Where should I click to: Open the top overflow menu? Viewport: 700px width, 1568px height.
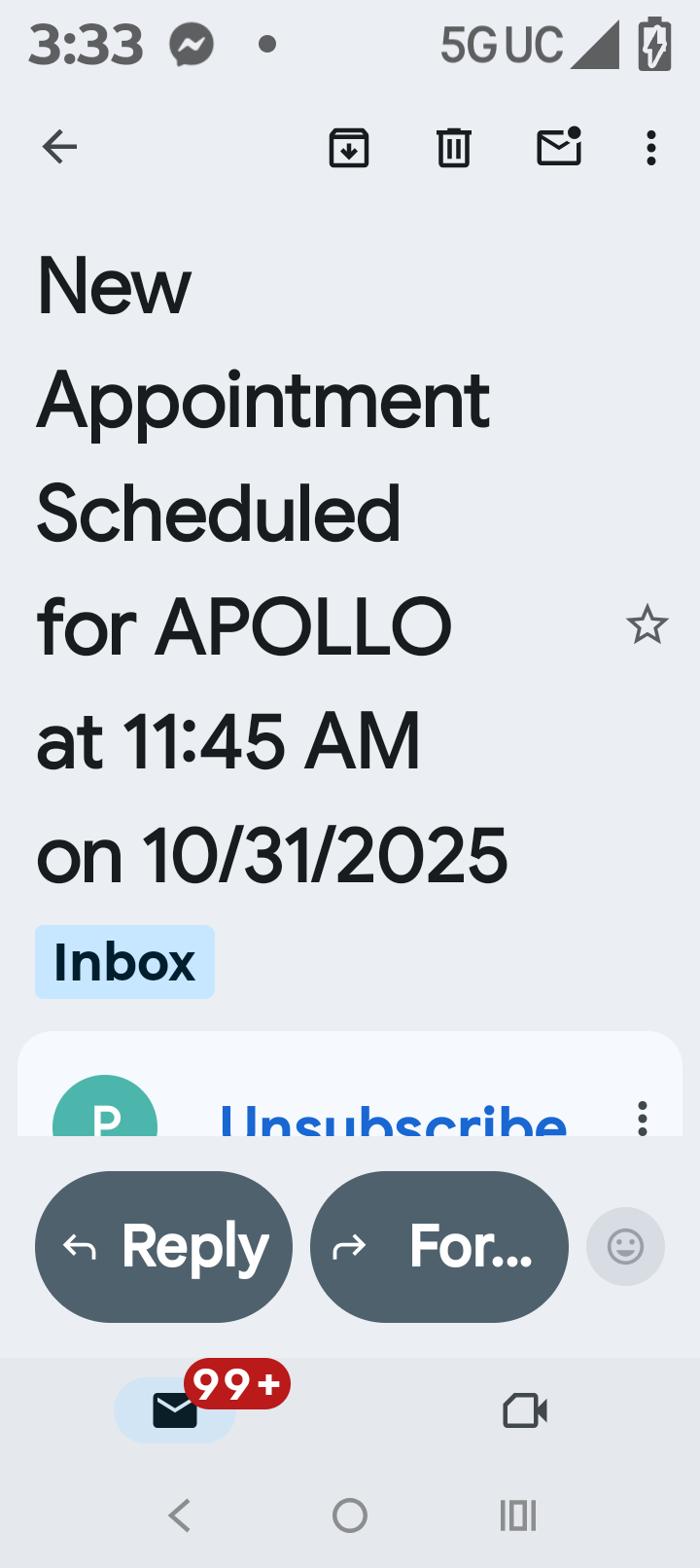[650, 148]
